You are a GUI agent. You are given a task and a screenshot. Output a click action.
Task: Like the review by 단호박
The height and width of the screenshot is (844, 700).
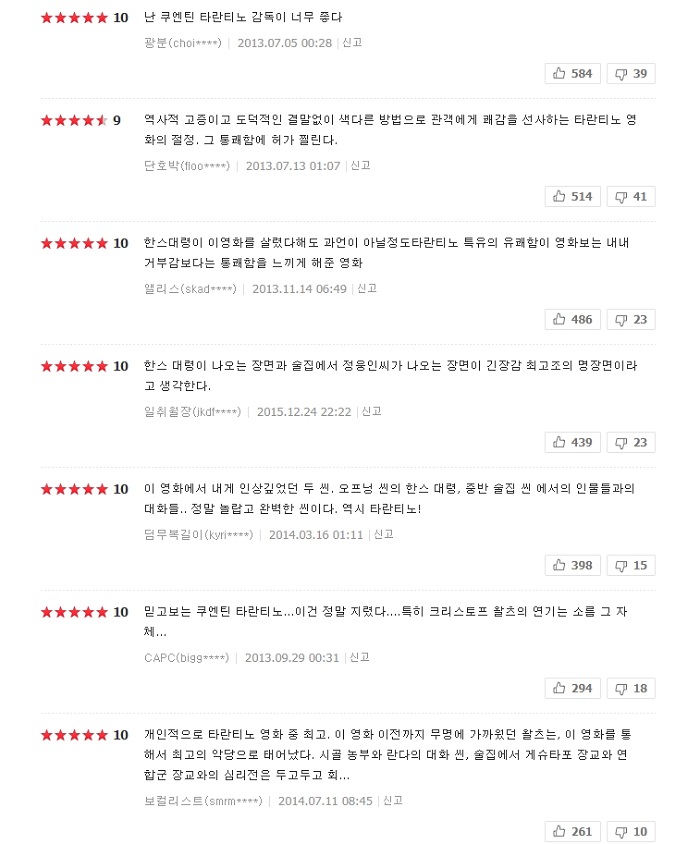(x=573, y=196)
